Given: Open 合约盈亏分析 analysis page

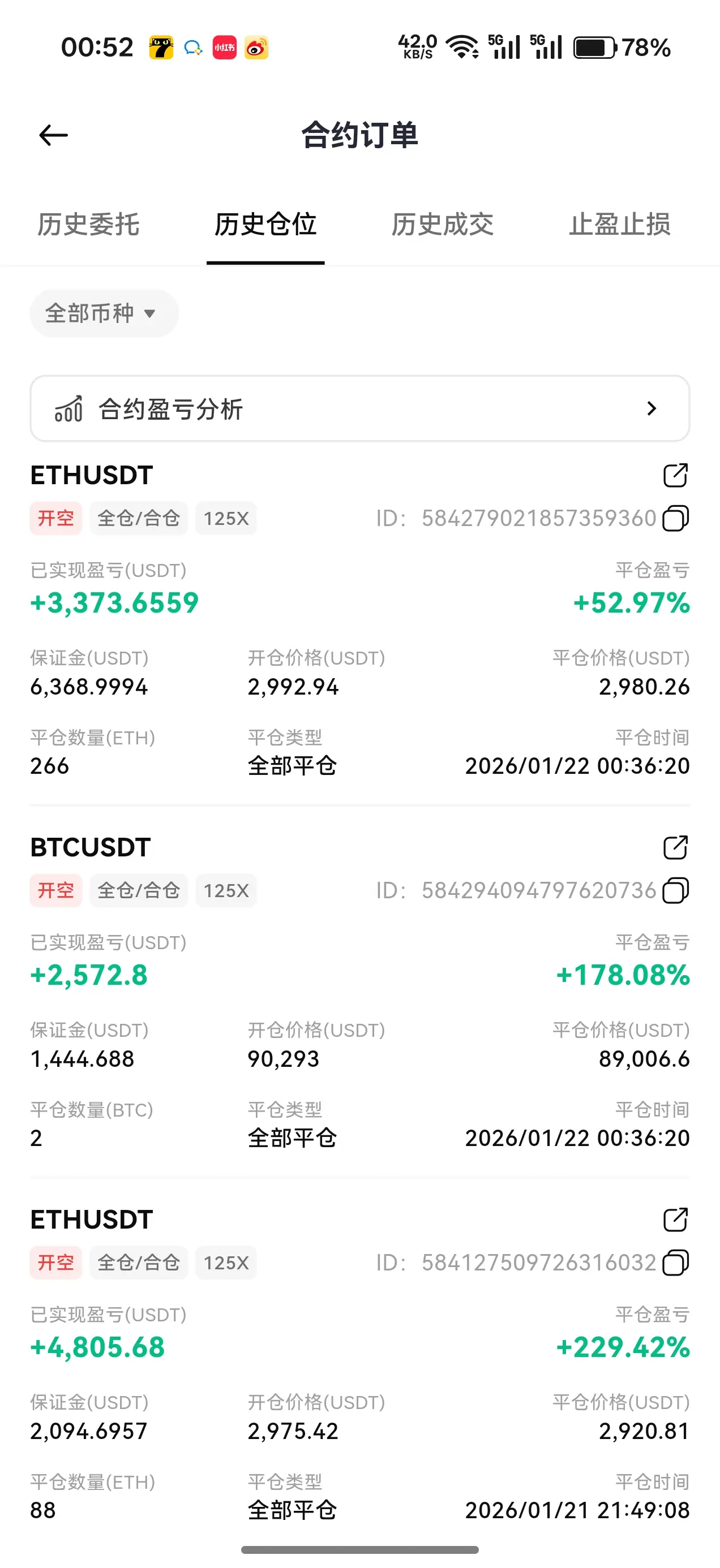Looking at the screenshot, I should click(x=360, y=408).
